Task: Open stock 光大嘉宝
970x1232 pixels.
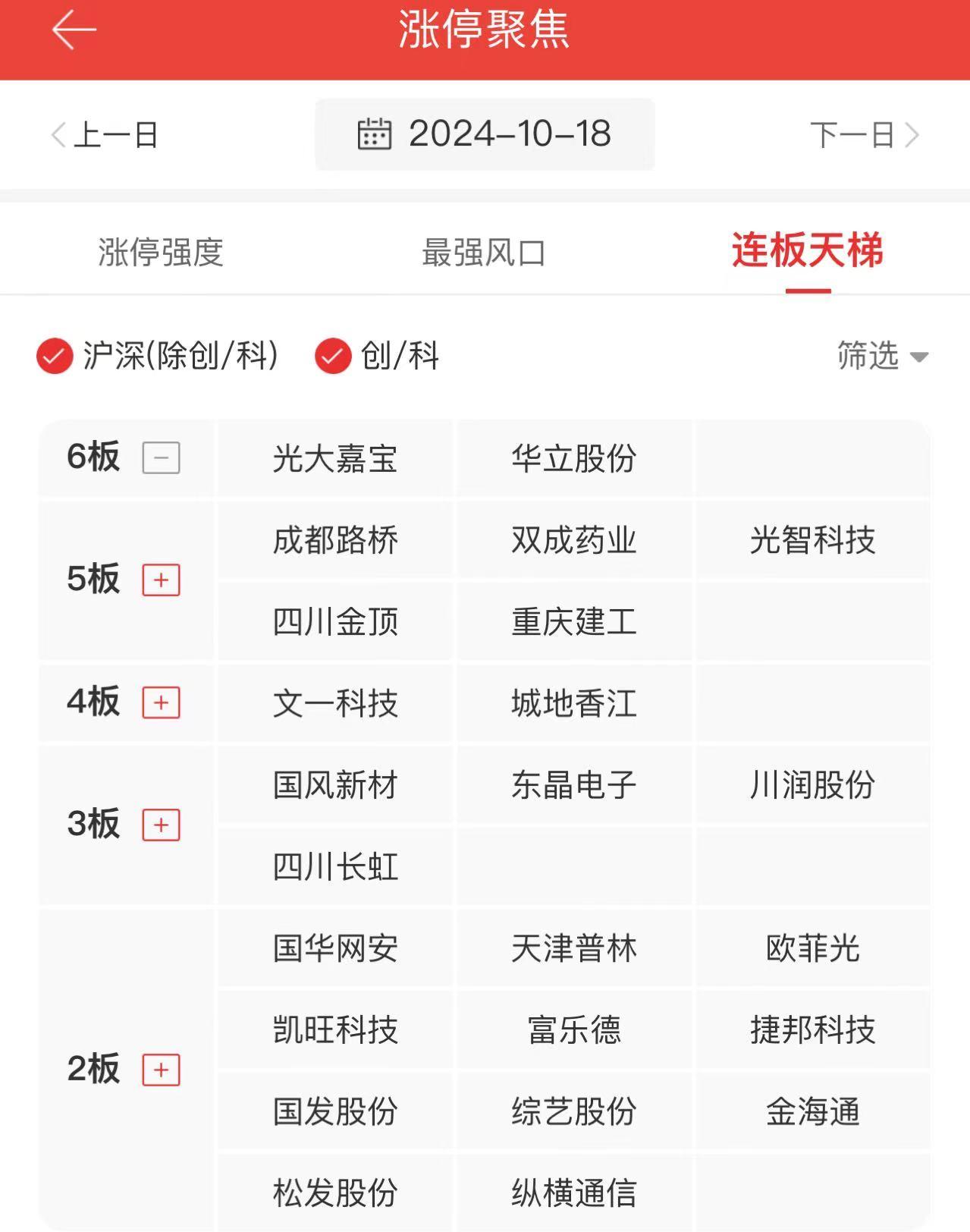Action: click(335, 458)
